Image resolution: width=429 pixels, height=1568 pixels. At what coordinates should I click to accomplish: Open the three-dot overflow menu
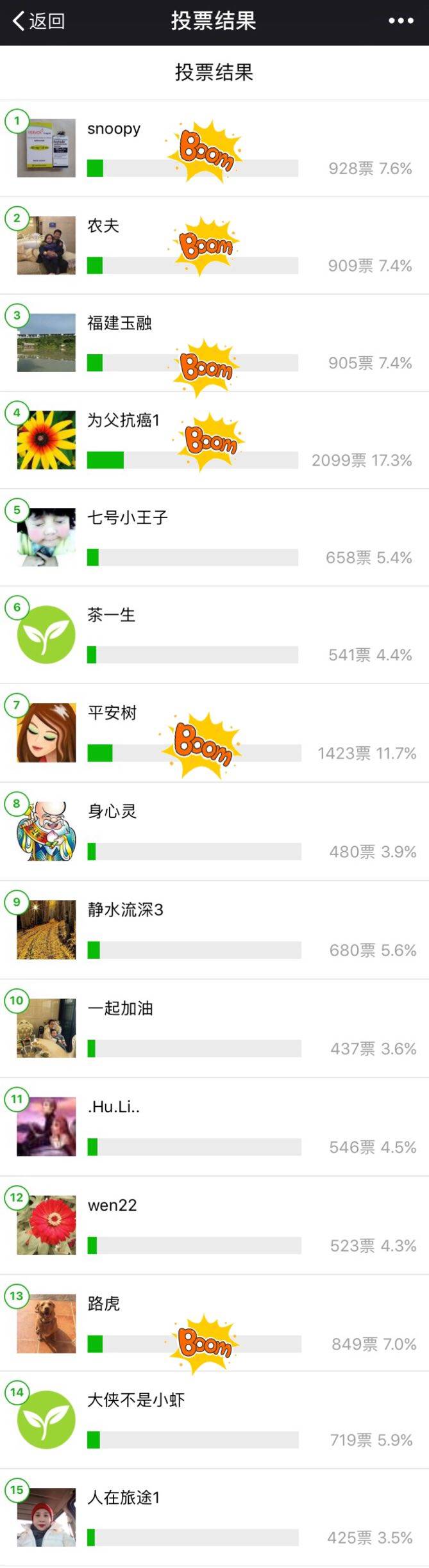(x=401, y=21)
